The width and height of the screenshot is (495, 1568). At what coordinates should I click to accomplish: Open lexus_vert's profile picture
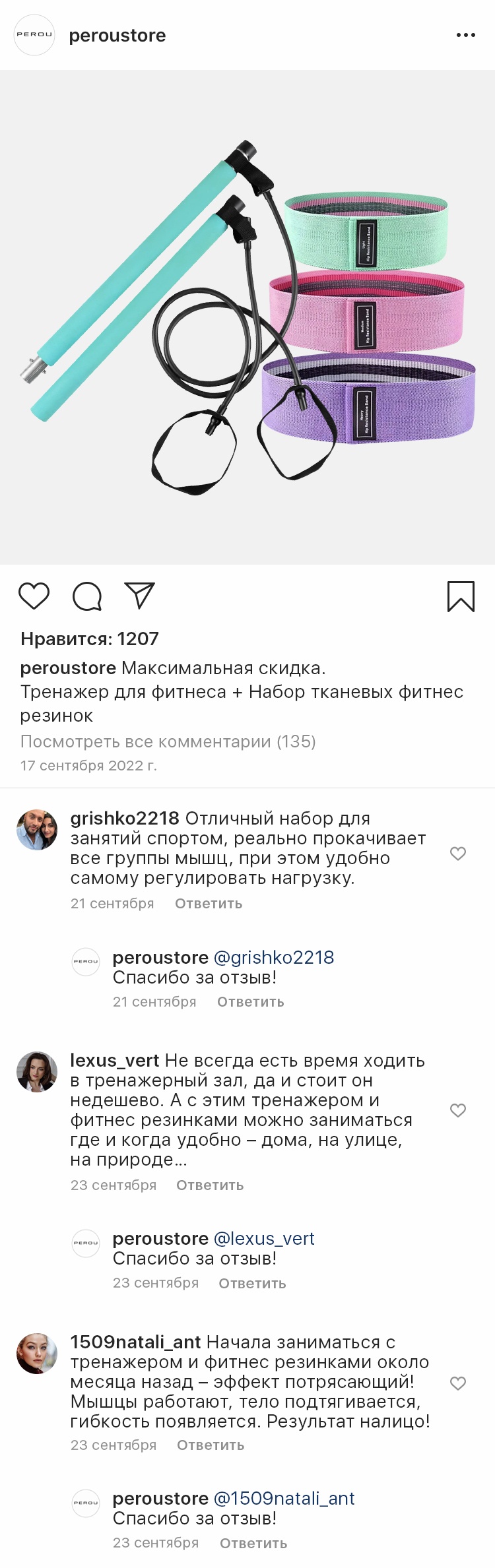pyautogui.click(x=37, y=1072)
